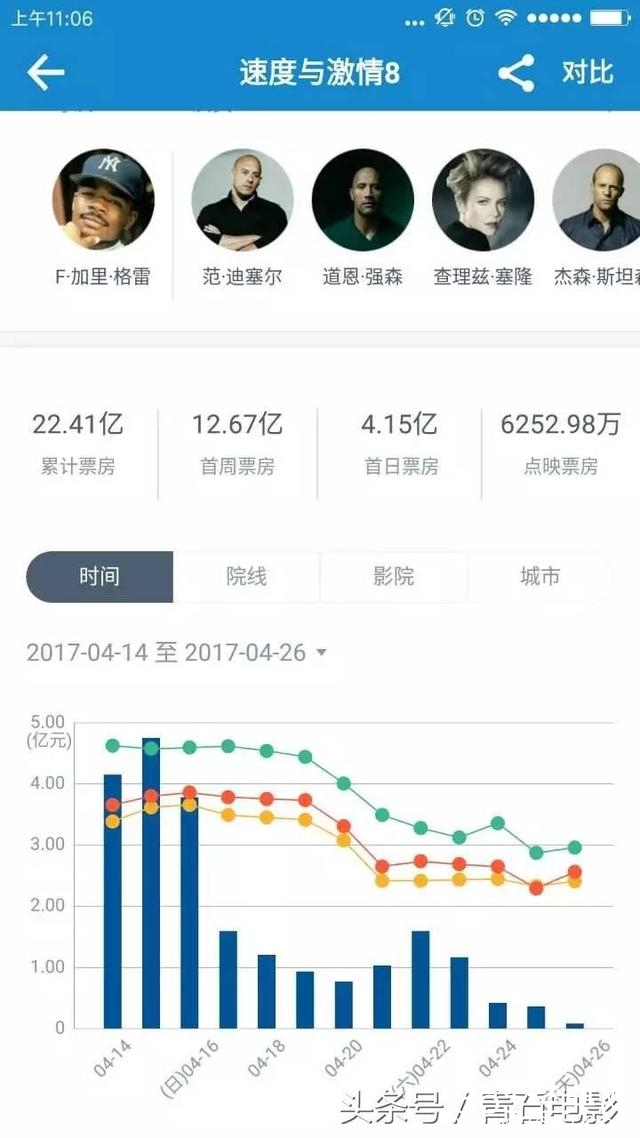Screen dimensions: 640x1138
Task: Go back using the top-left arrow
Action: pyautogui.click(x=45, y=72)
